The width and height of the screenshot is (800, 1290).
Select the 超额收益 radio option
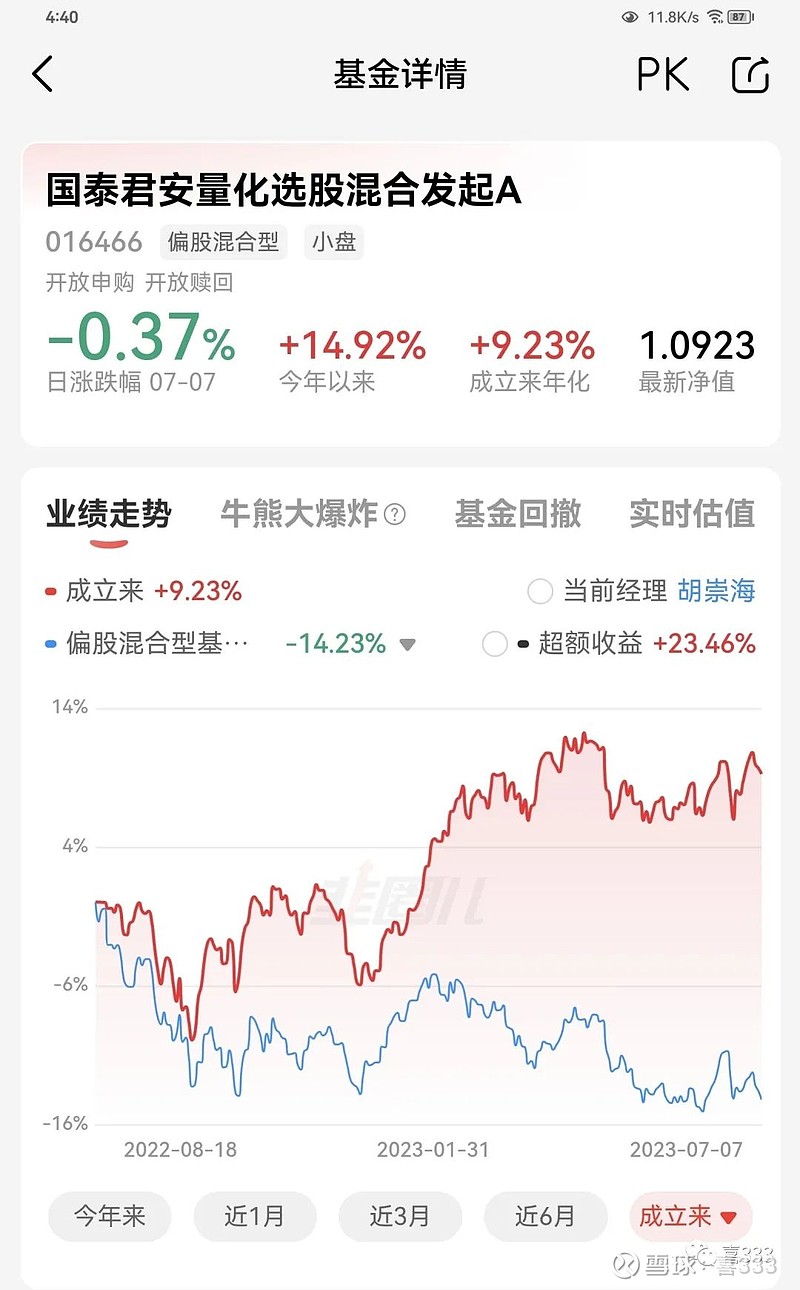(495, 644)
